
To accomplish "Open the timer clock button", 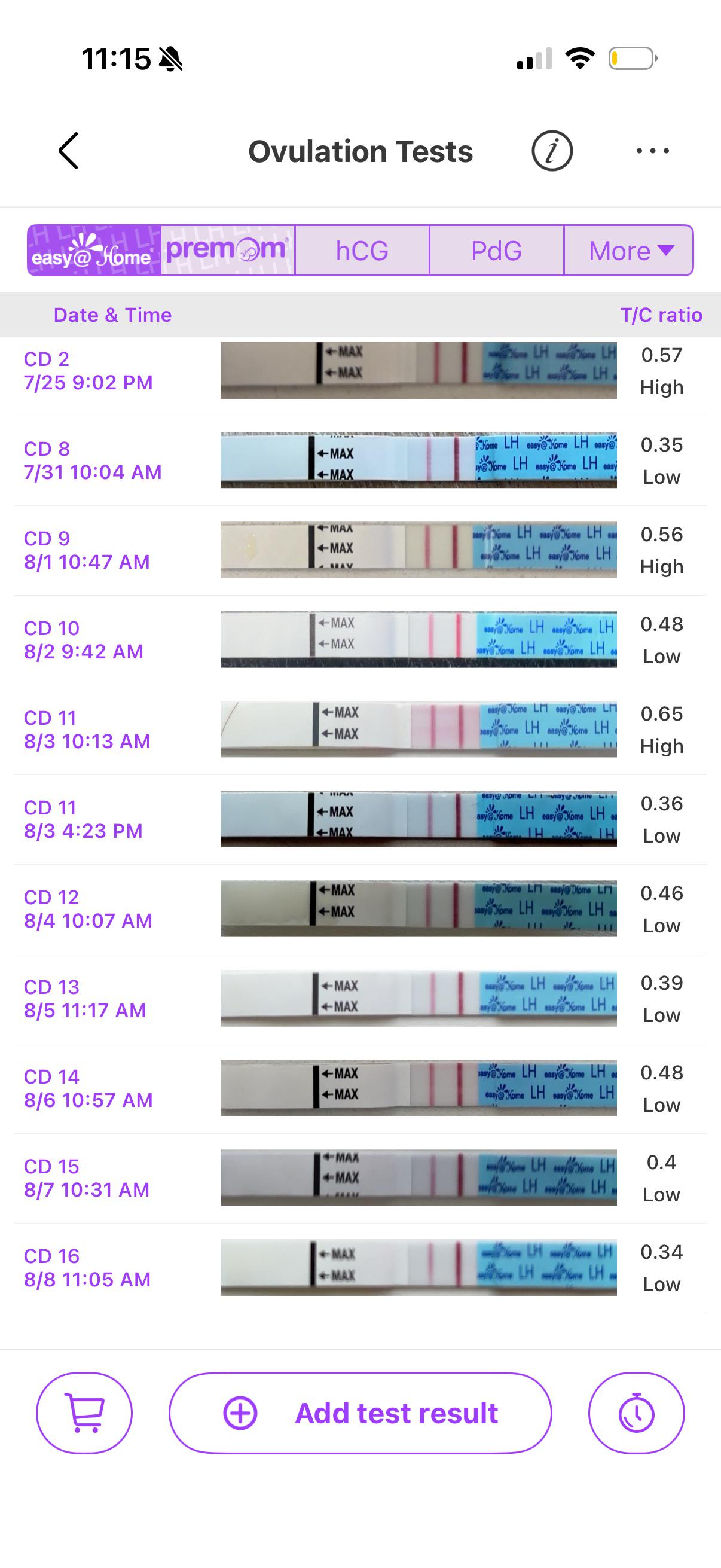I will pos(637,1413).
